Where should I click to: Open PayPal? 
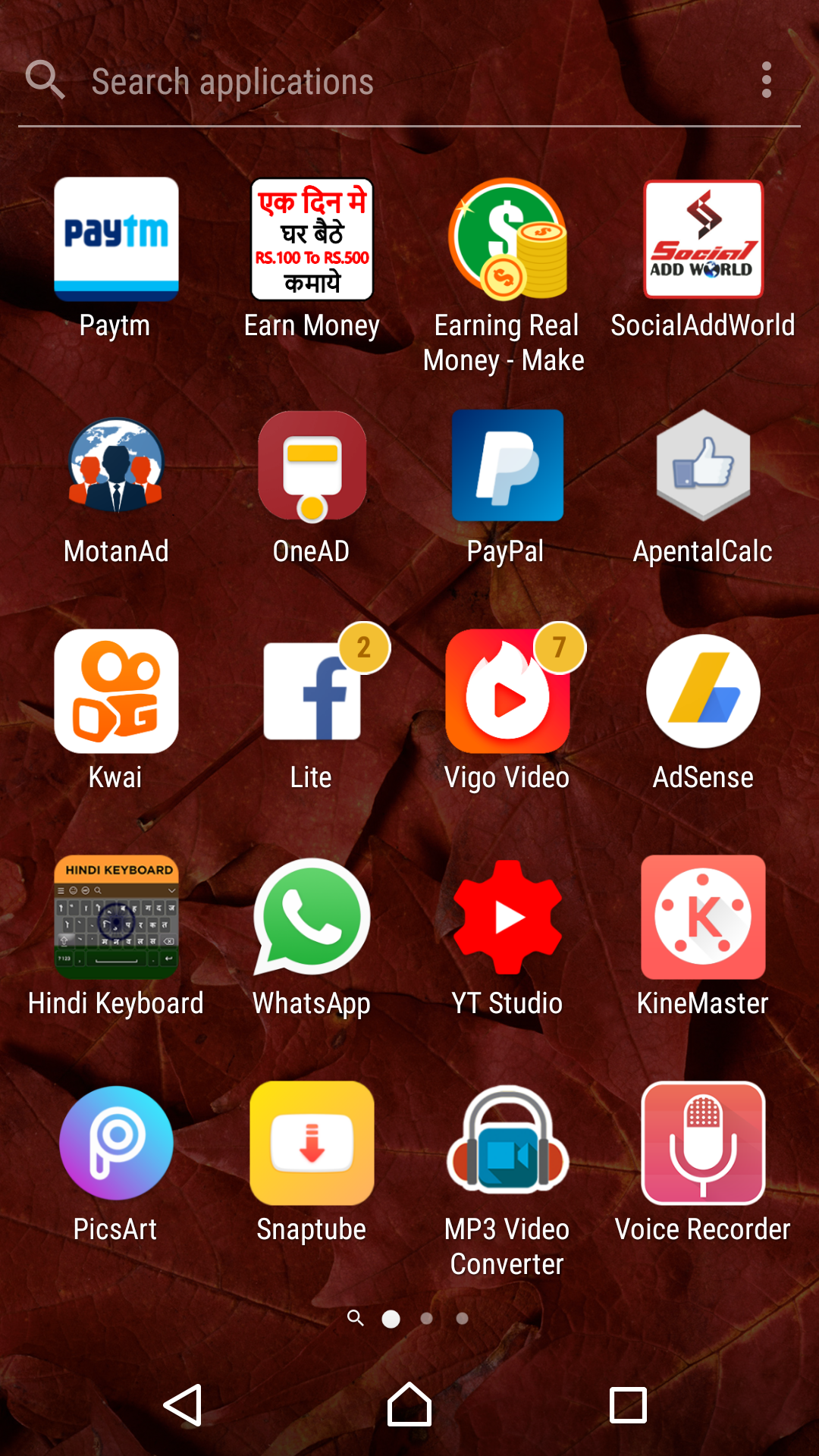point(507,466)
